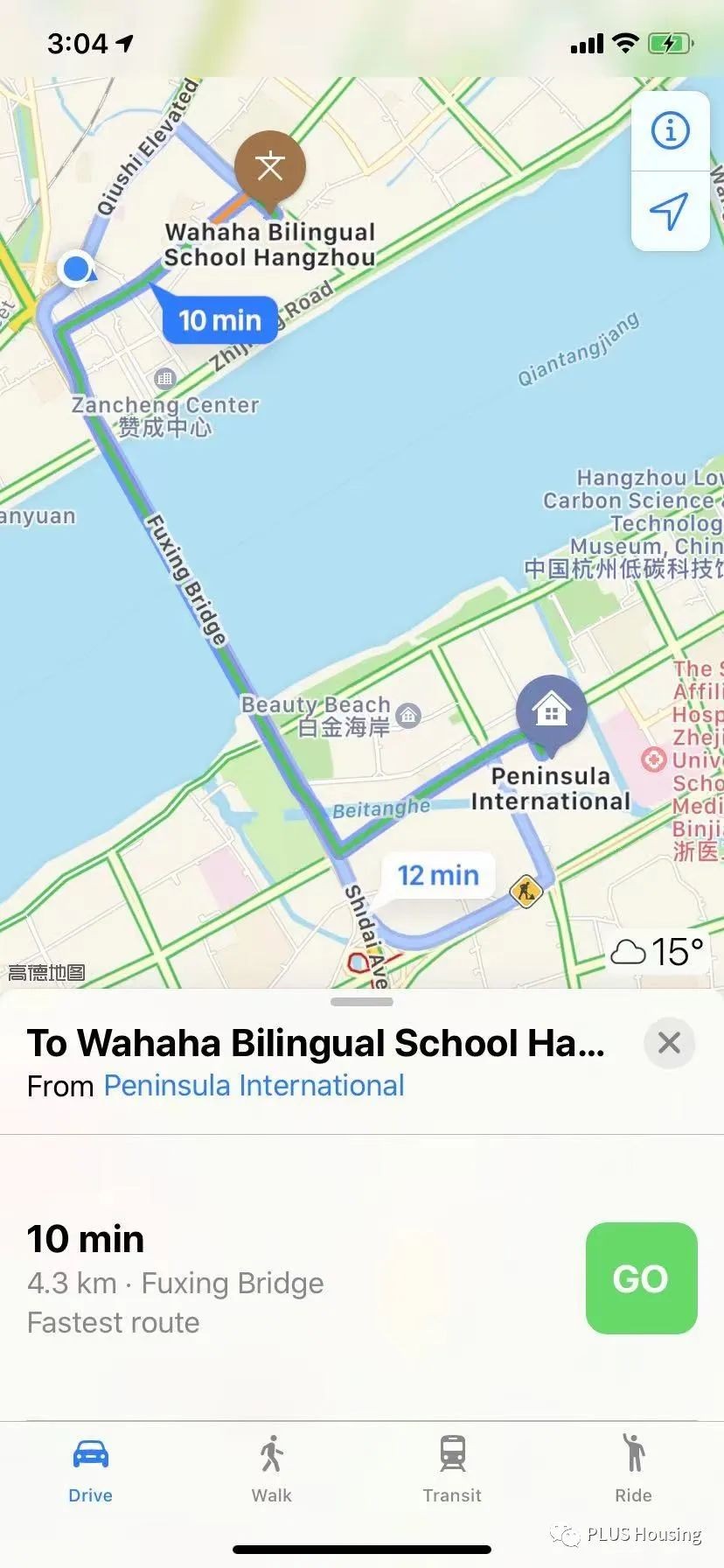Screen dimensions: 724x1568
Task: Select the 10 min route bubble on map
Action: 219,320
